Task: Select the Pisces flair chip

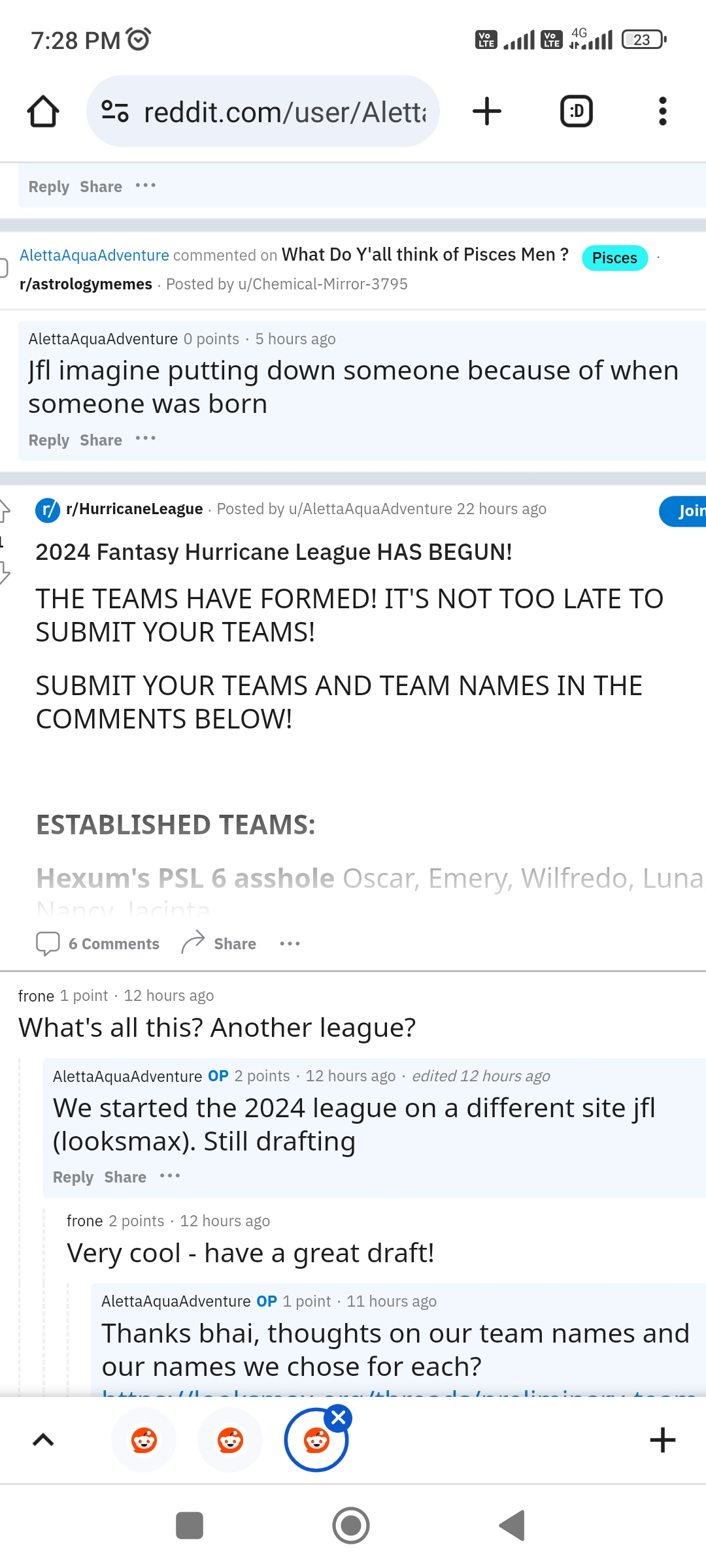Action: tap(614, 258)
